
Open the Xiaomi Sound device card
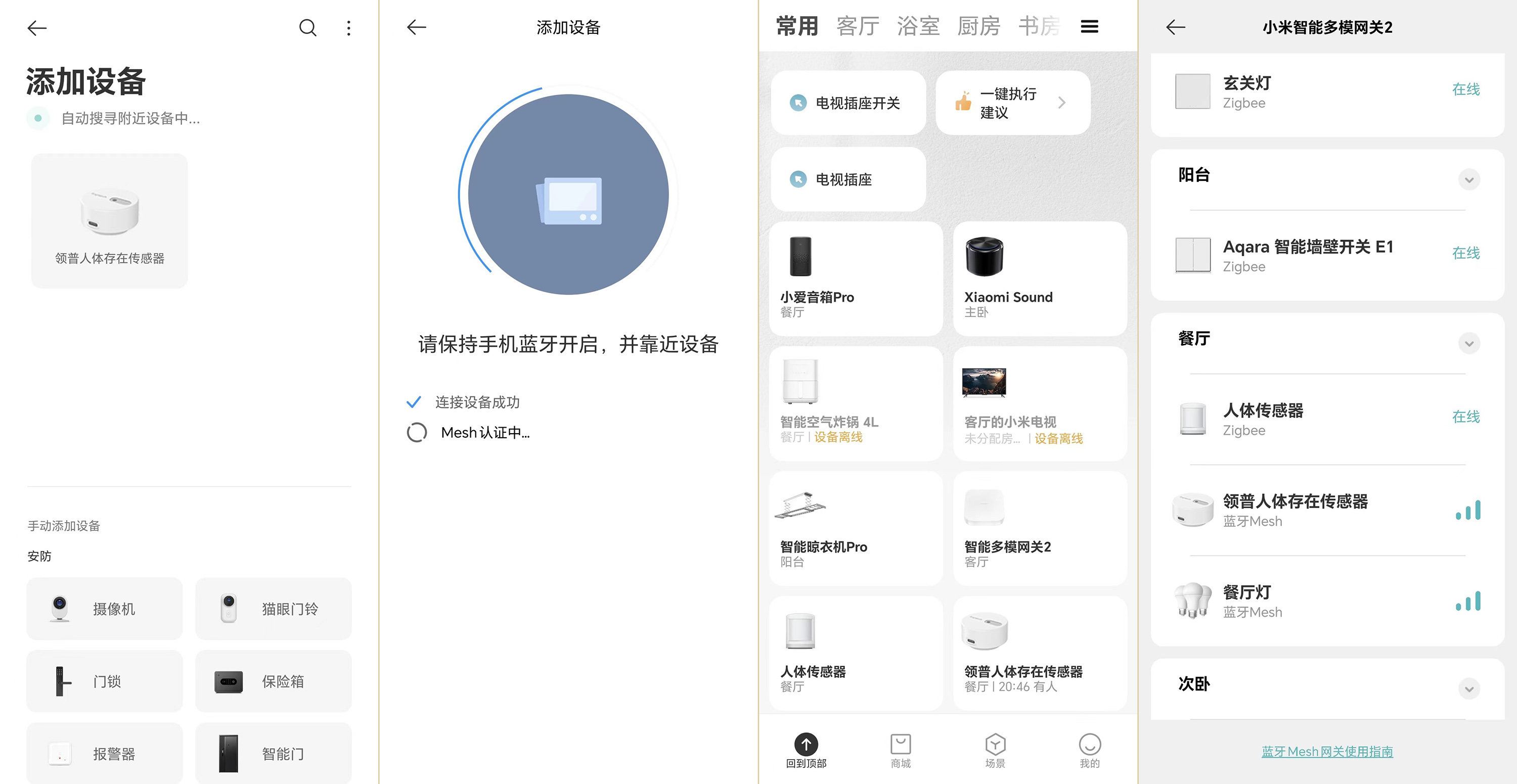pyautogui.click(x=1040, y=279)
